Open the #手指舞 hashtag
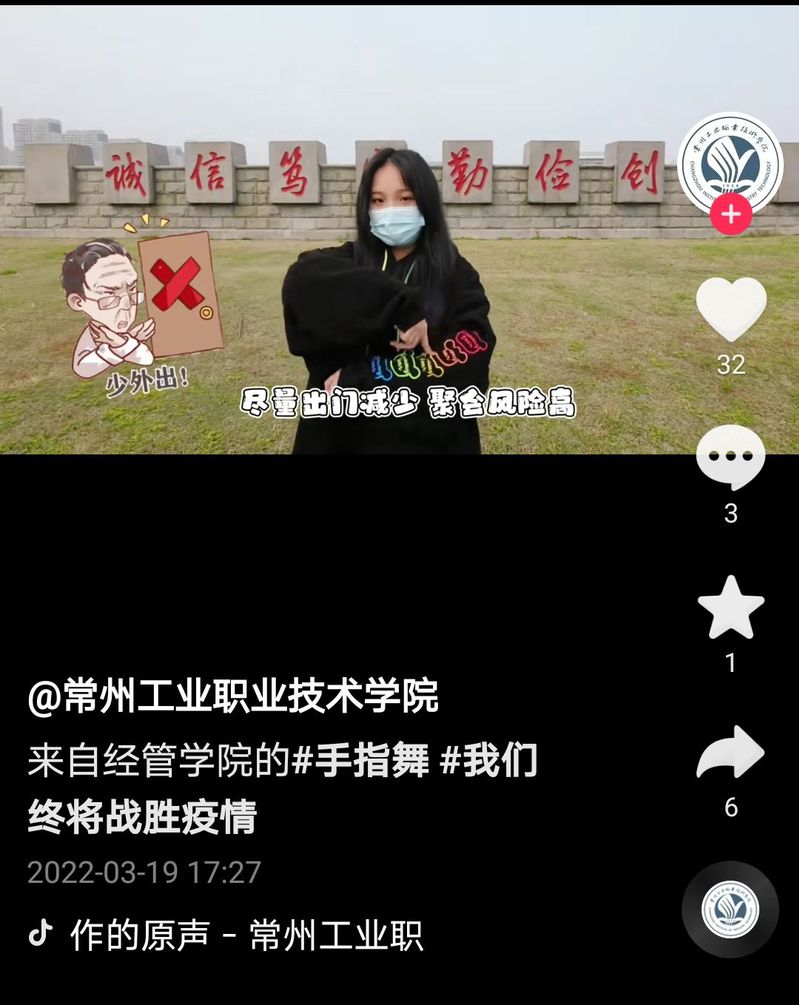The width and height of the screenshot is (799, 1005). [x=361, y=762]
